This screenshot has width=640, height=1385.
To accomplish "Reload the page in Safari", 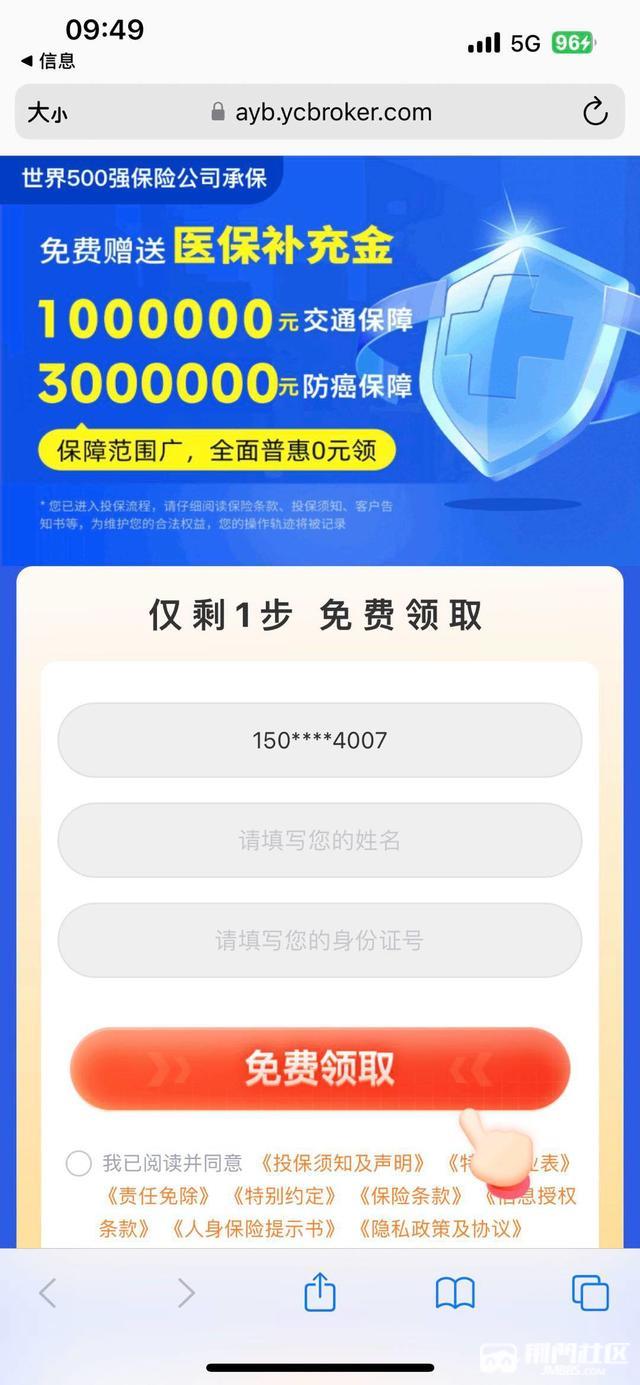I will click(595, 112).
